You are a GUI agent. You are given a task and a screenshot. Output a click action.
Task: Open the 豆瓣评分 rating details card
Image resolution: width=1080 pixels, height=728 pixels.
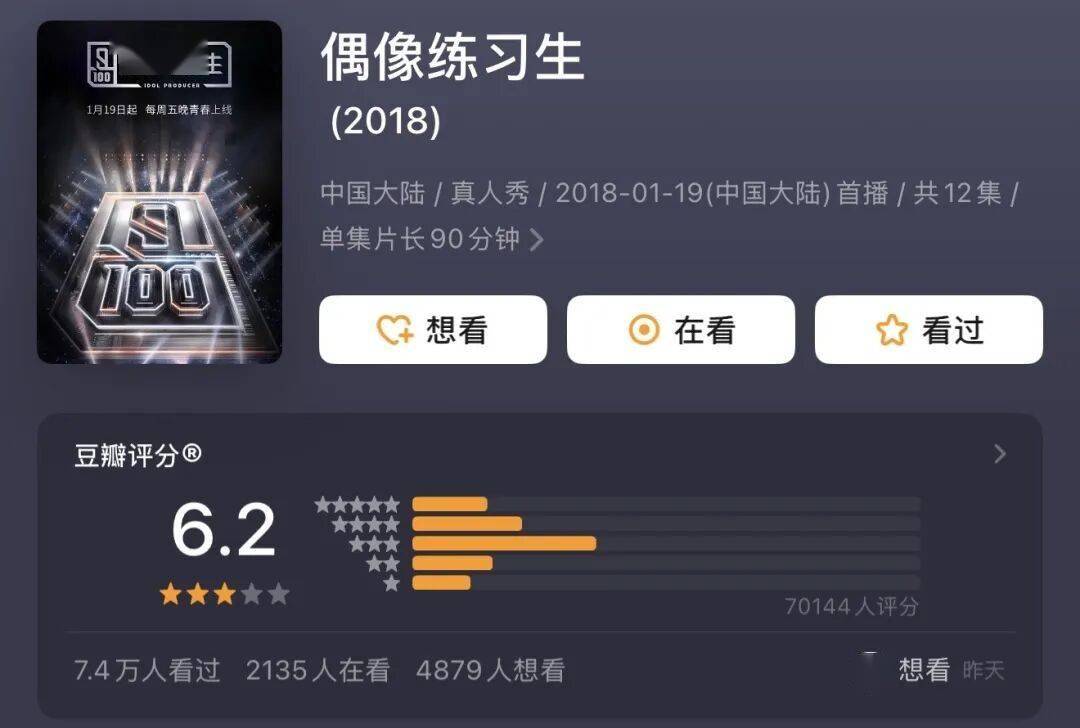pos(999,455)
